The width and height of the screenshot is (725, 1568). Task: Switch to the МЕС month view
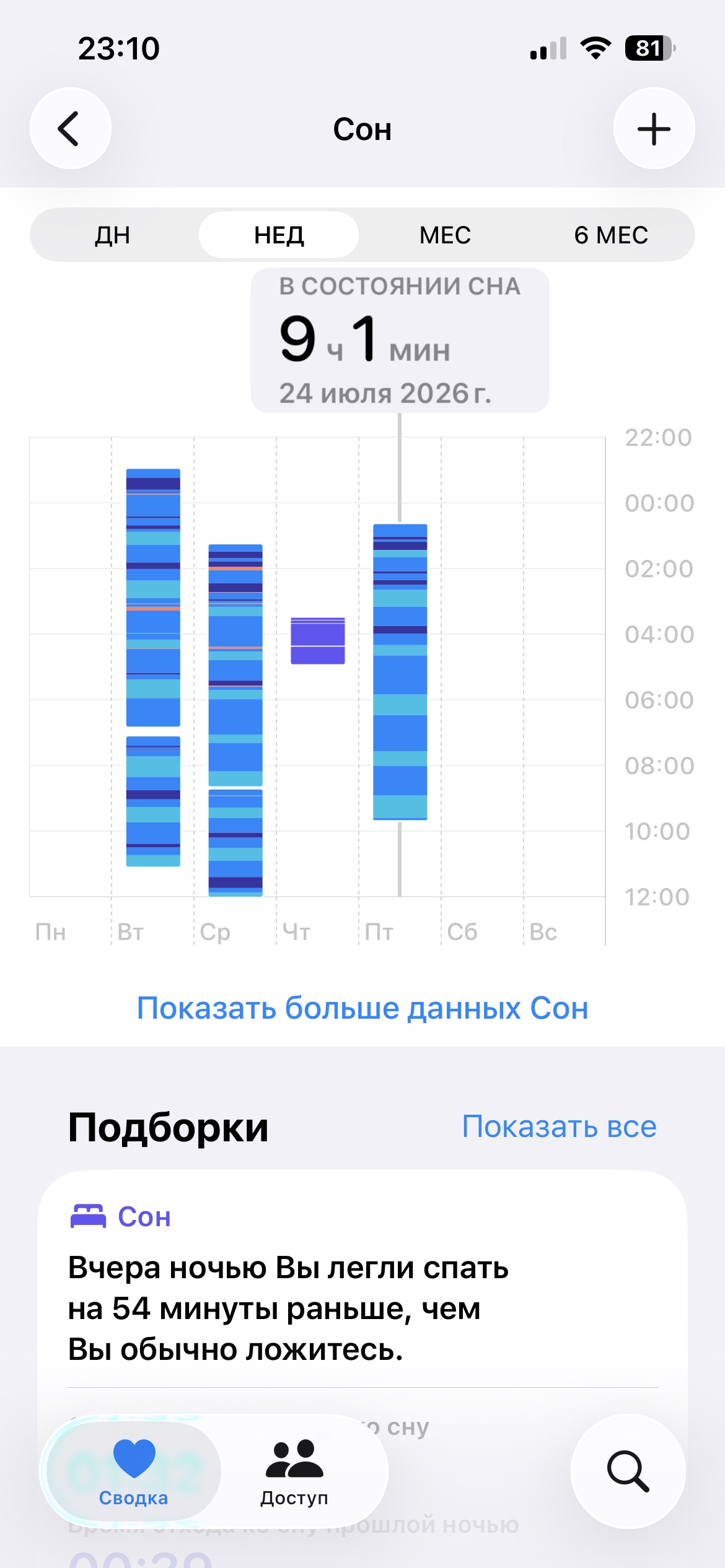pos(445,235)
